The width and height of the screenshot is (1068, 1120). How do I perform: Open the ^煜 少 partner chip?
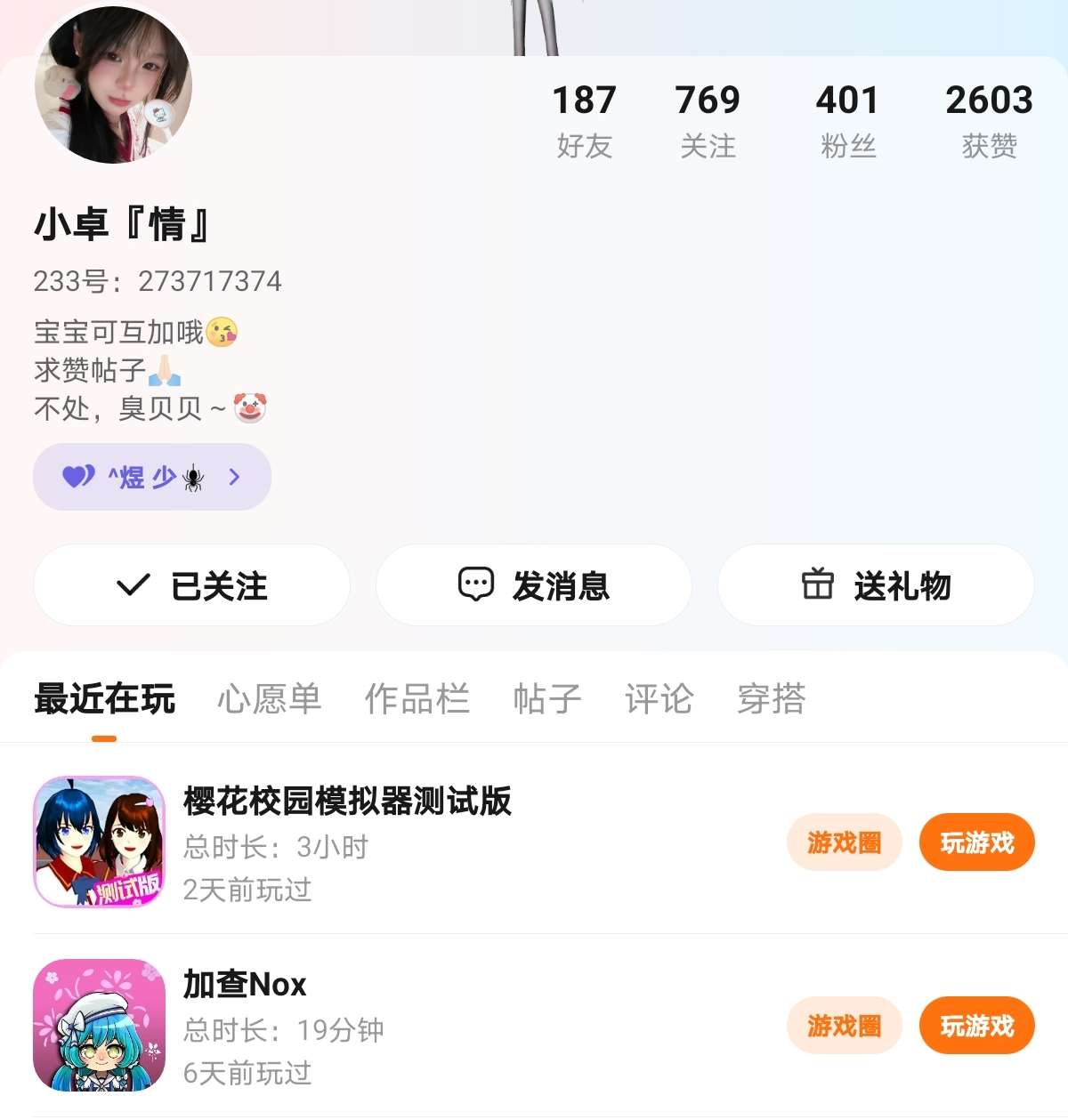[x=152, y=477]
